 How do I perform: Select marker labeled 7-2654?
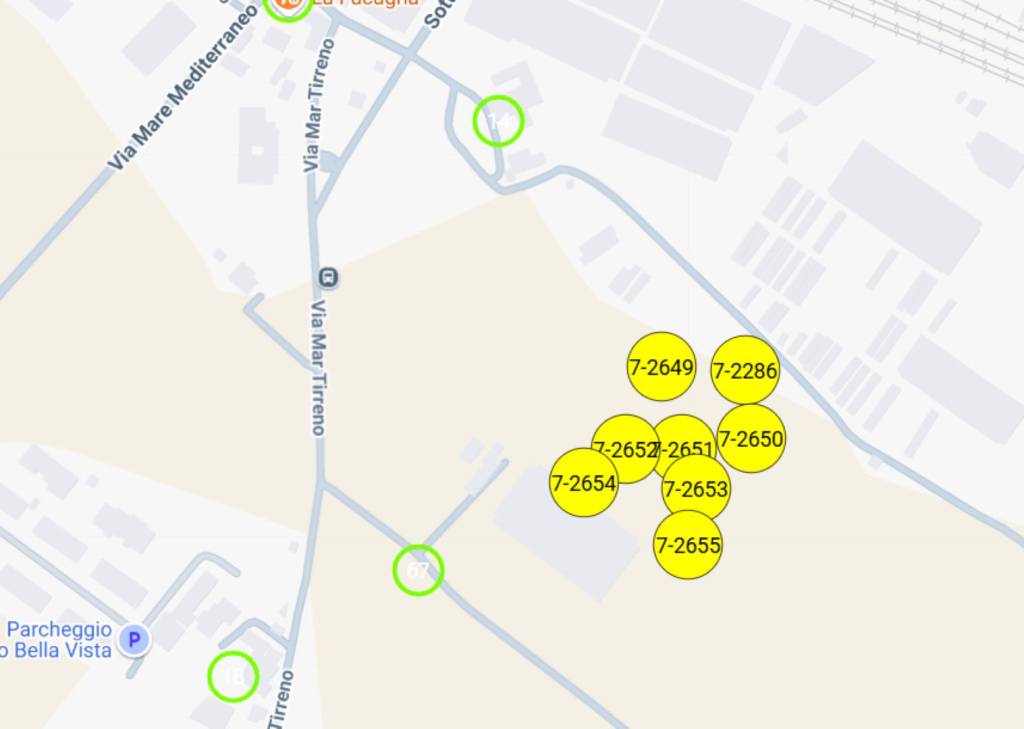[584, 483]
